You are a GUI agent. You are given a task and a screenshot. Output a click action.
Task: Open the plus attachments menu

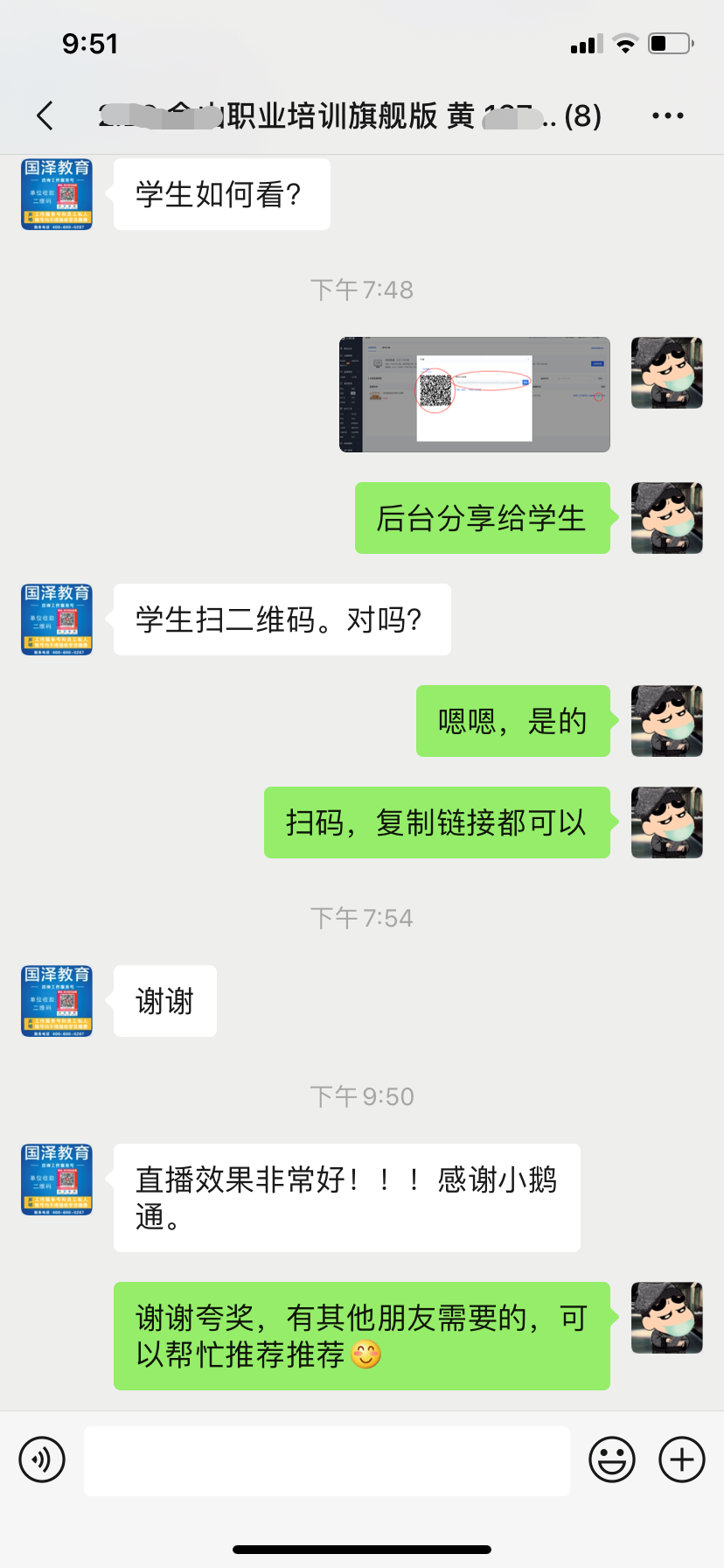pyautogui.click(x=682, y=1459)
